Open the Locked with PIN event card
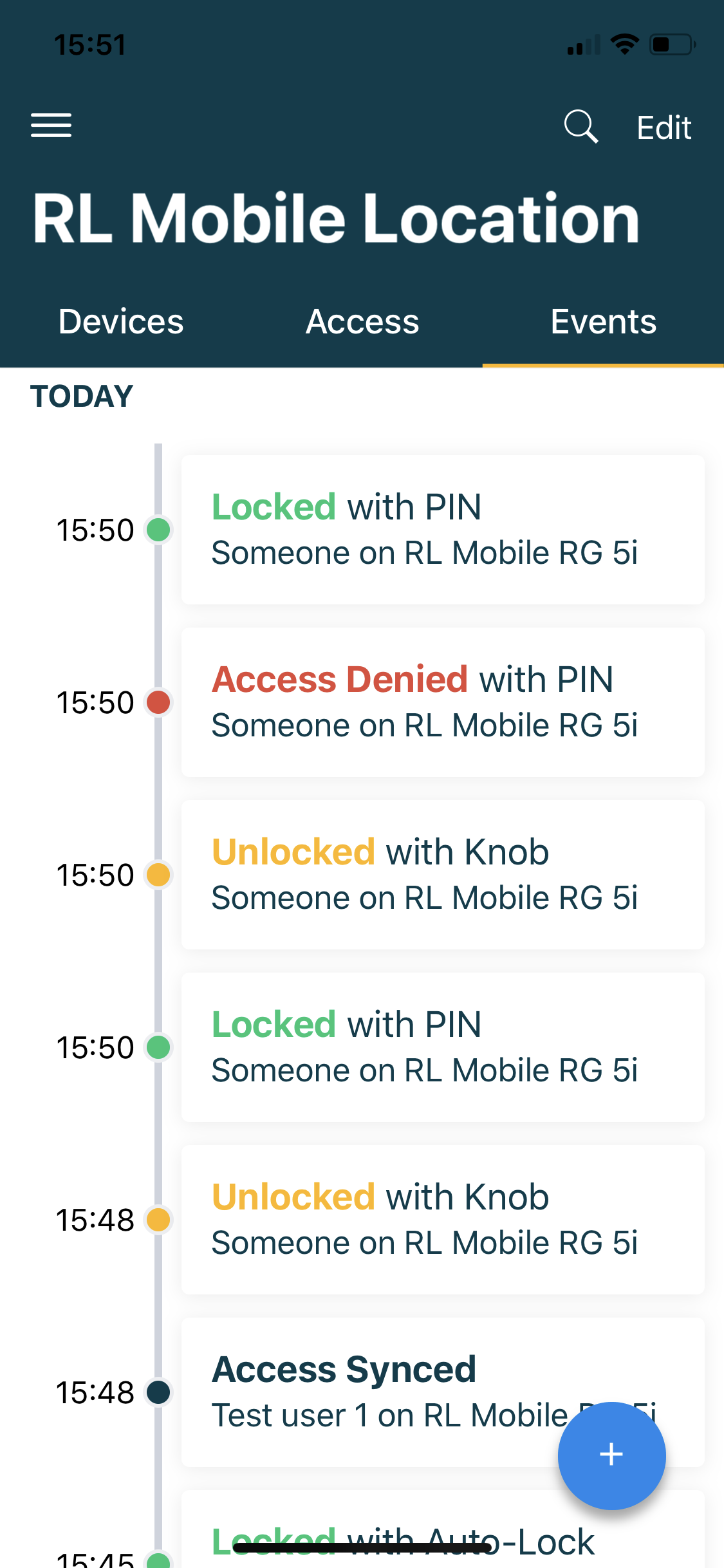 (x=443, y=529)
